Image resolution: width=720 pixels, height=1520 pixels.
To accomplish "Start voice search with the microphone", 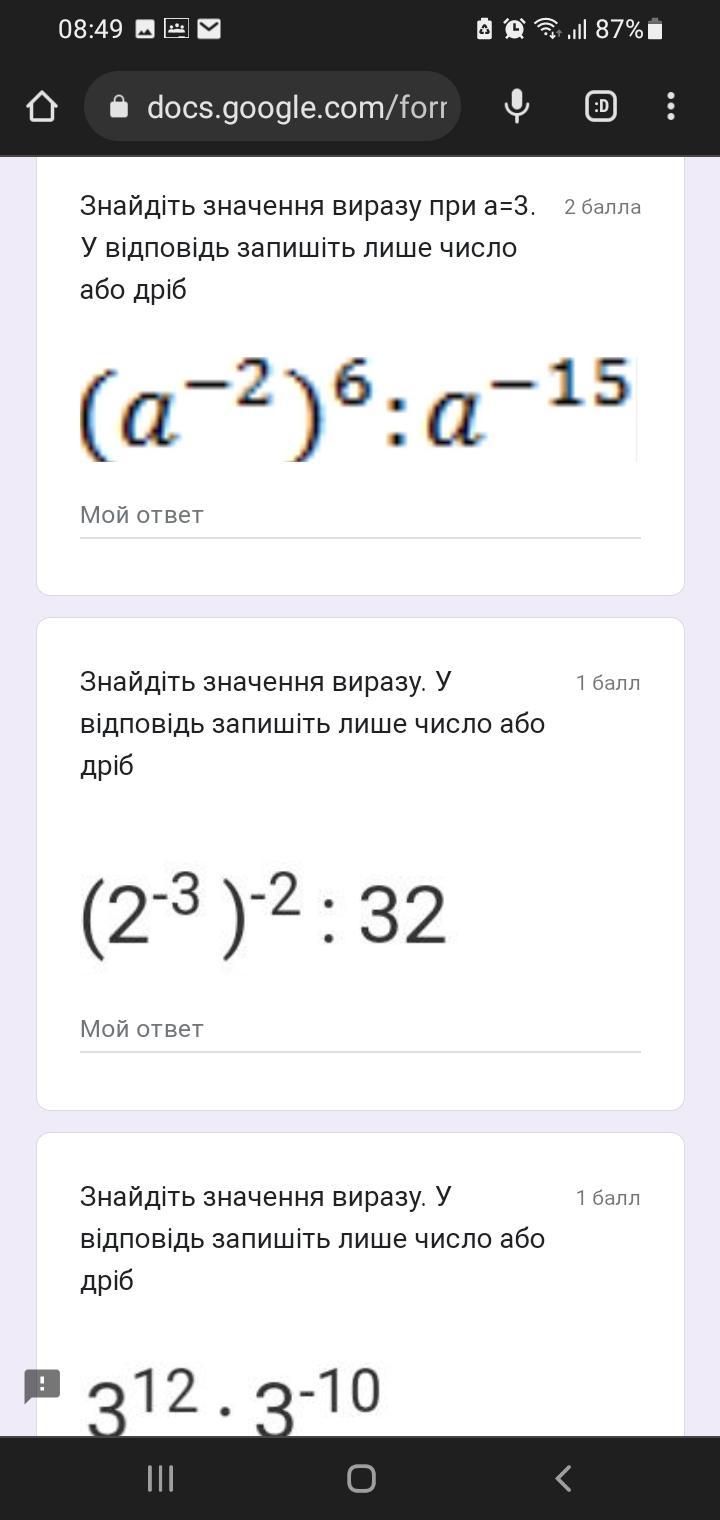I will pos(516,106).
